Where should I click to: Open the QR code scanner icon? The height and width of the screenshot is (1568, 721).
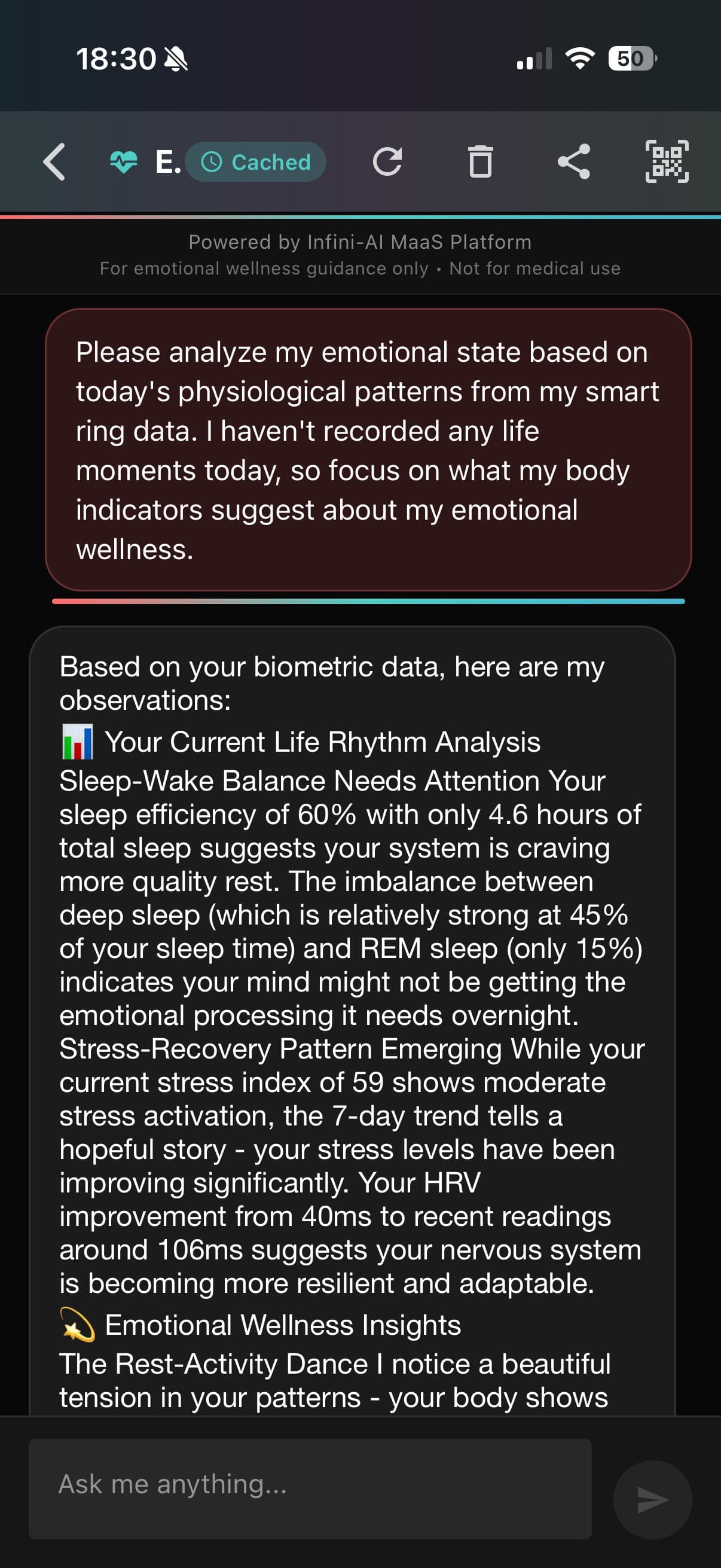pyautogui.click(x=667, y=162)
